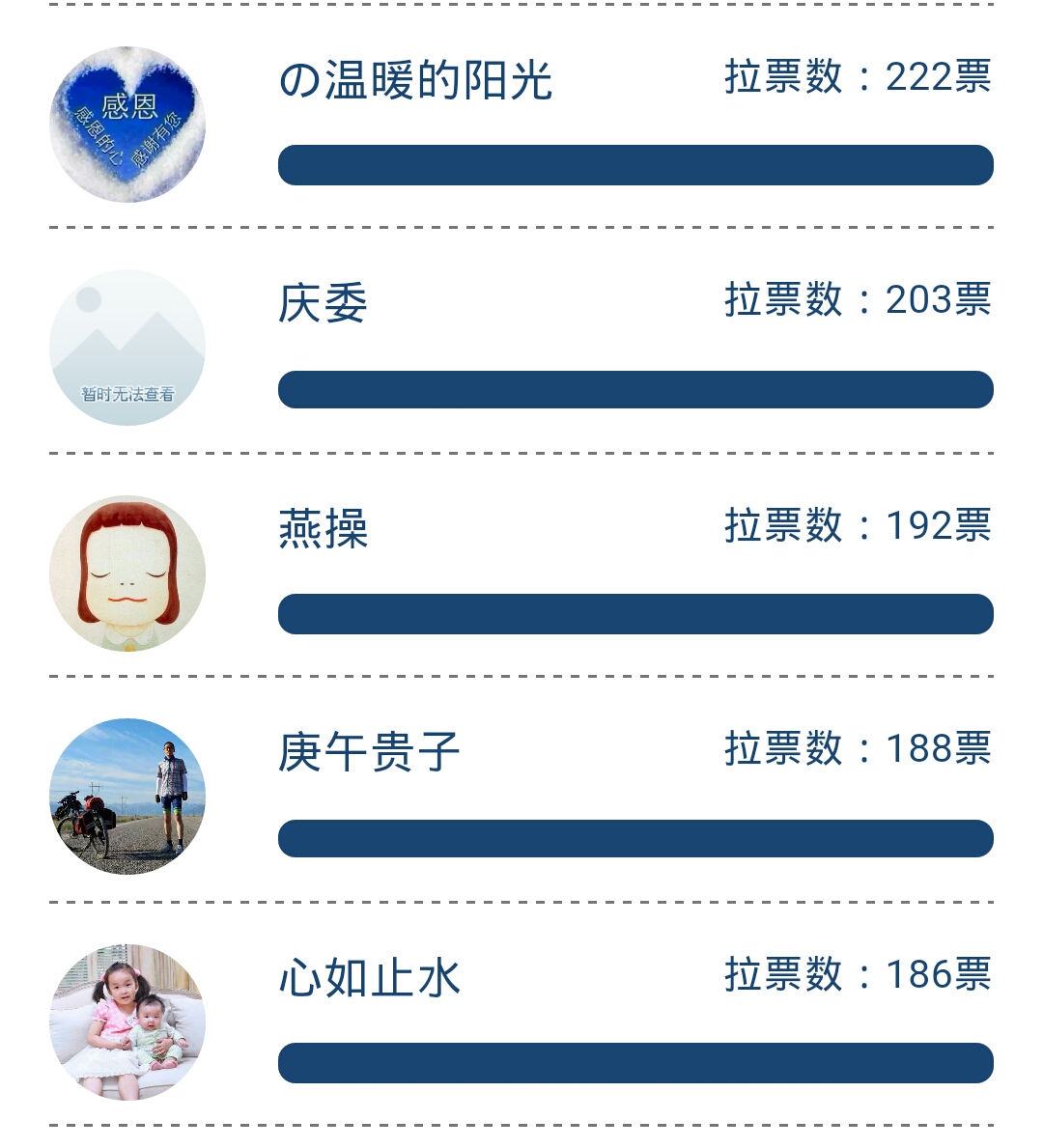Open the entry for の温暖的阳光
The image size is (1043, 1148).
click(x=415, y=79)
